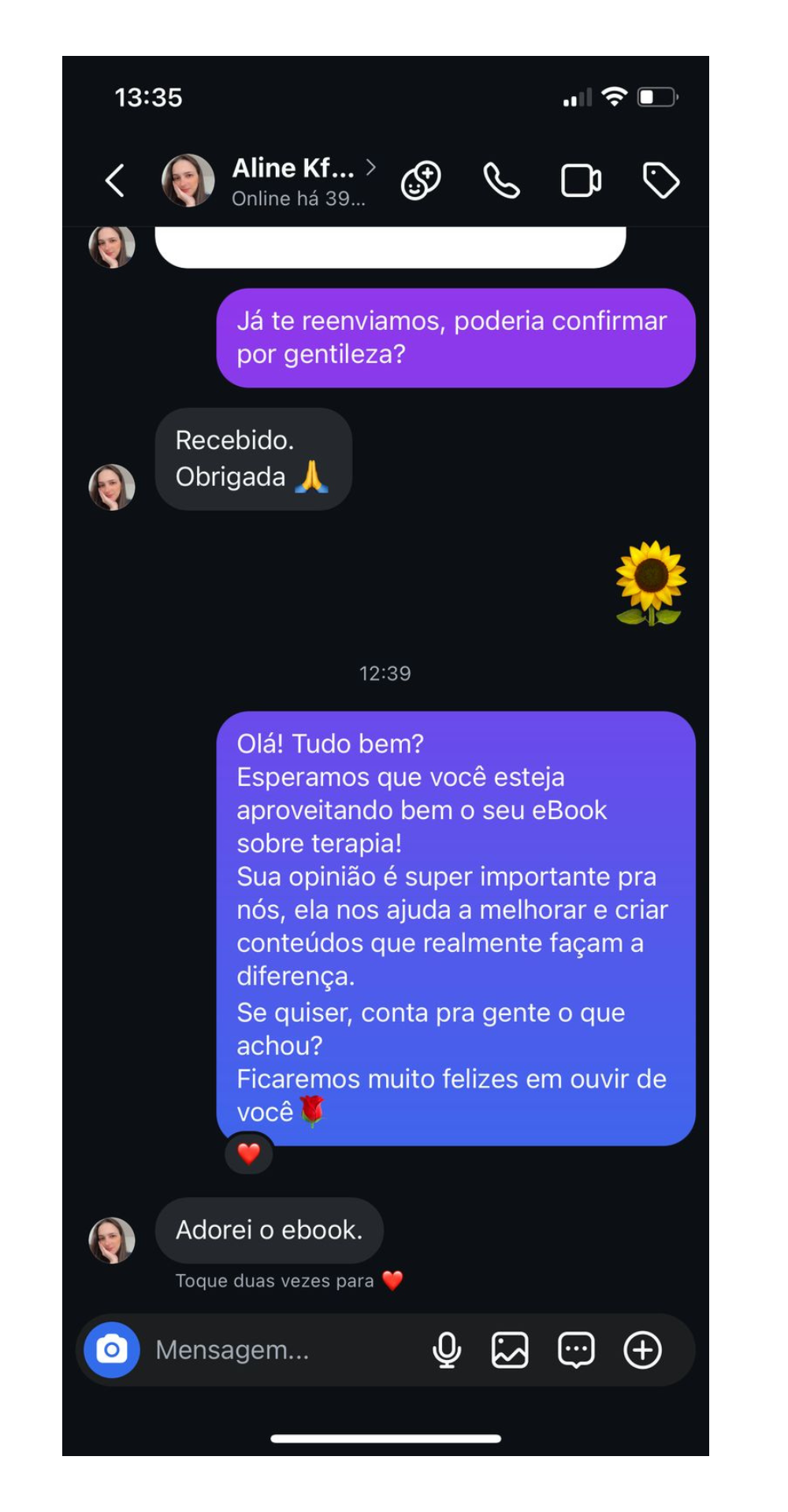Open the AI sticker creation icon

421,180
